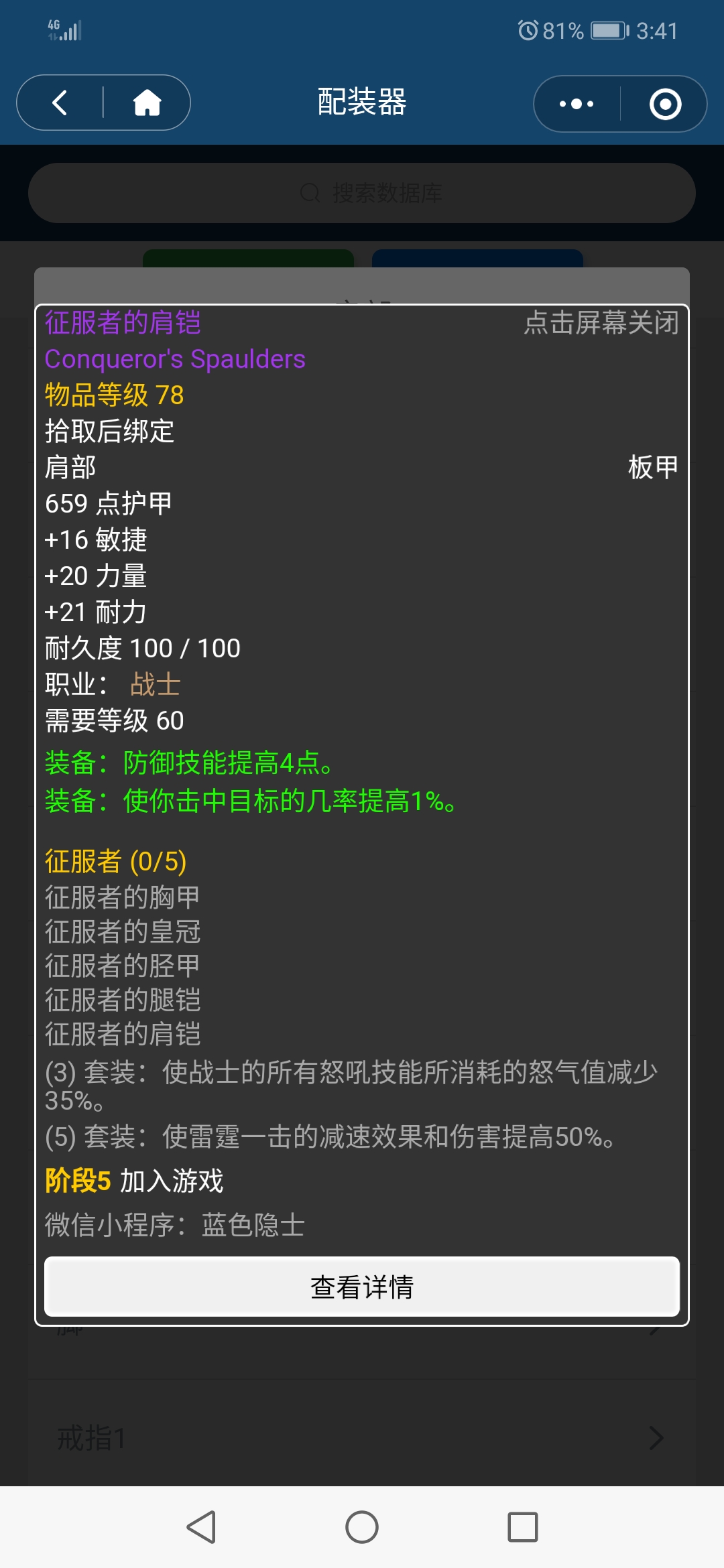This screenshot has width=724, height=1568.
Task: Tap 点击屏幕关闭 to dismiss the tooltip
Action: click(x=601, y=324)
